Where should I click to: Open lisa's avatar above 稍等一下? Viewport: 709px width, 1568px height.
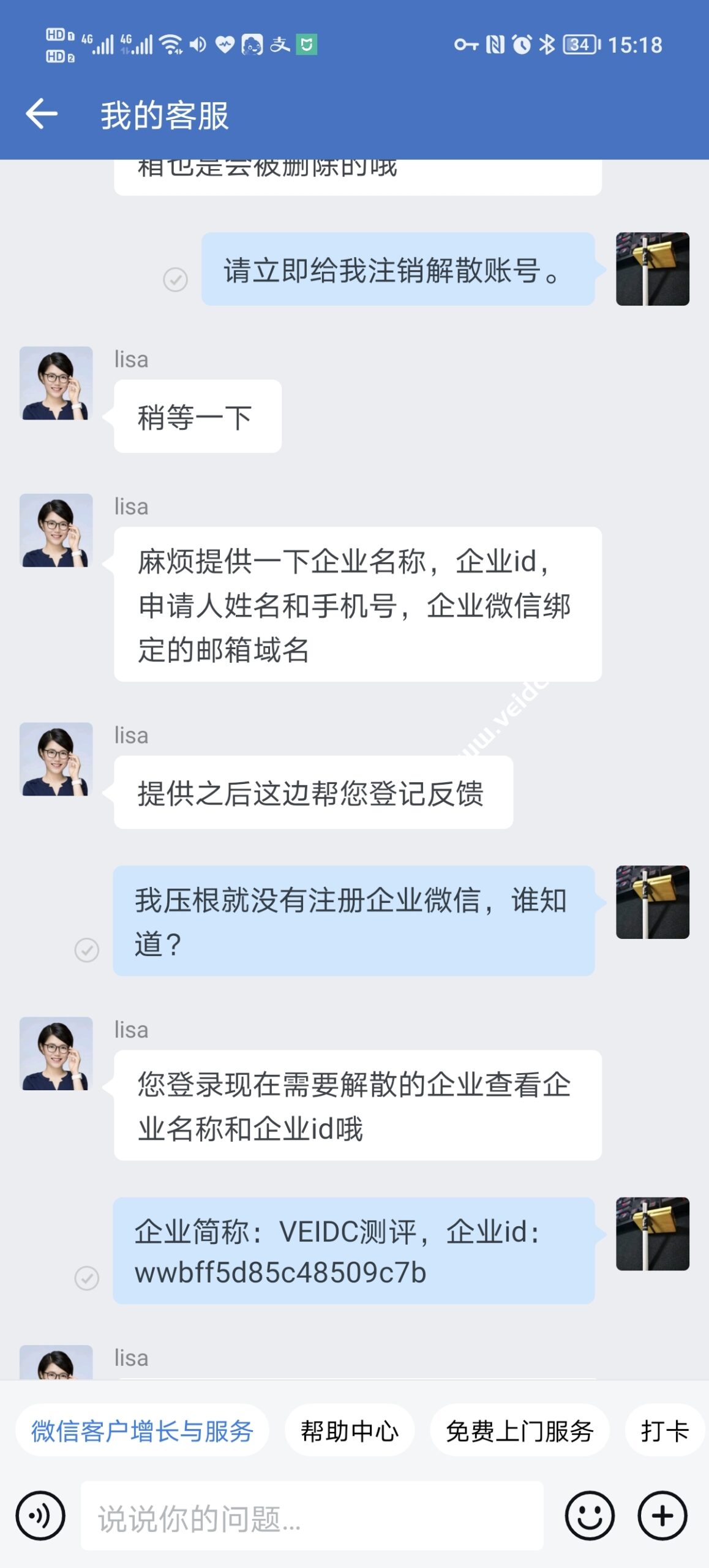pos(56,383)
